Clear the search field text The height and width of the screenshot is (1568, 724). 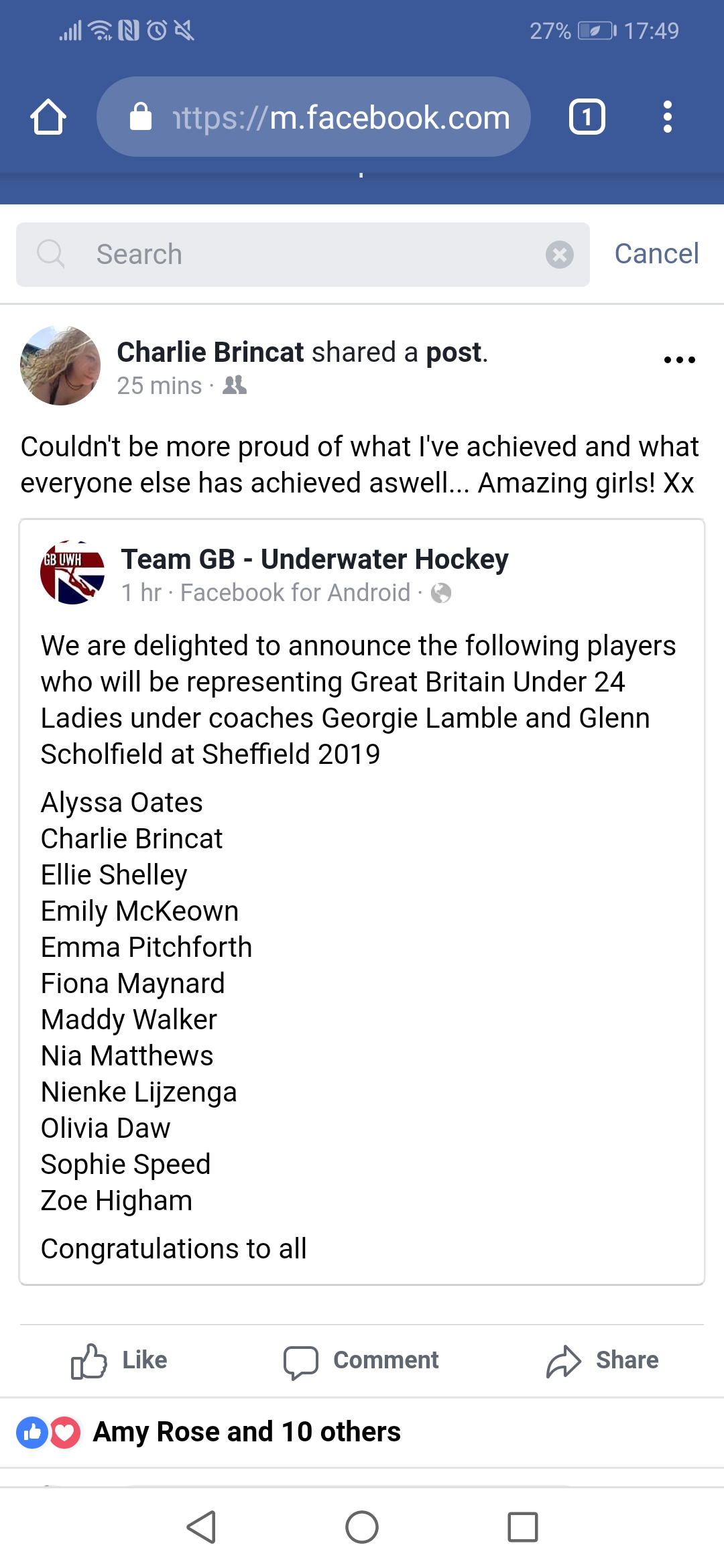tap(560, 255)
